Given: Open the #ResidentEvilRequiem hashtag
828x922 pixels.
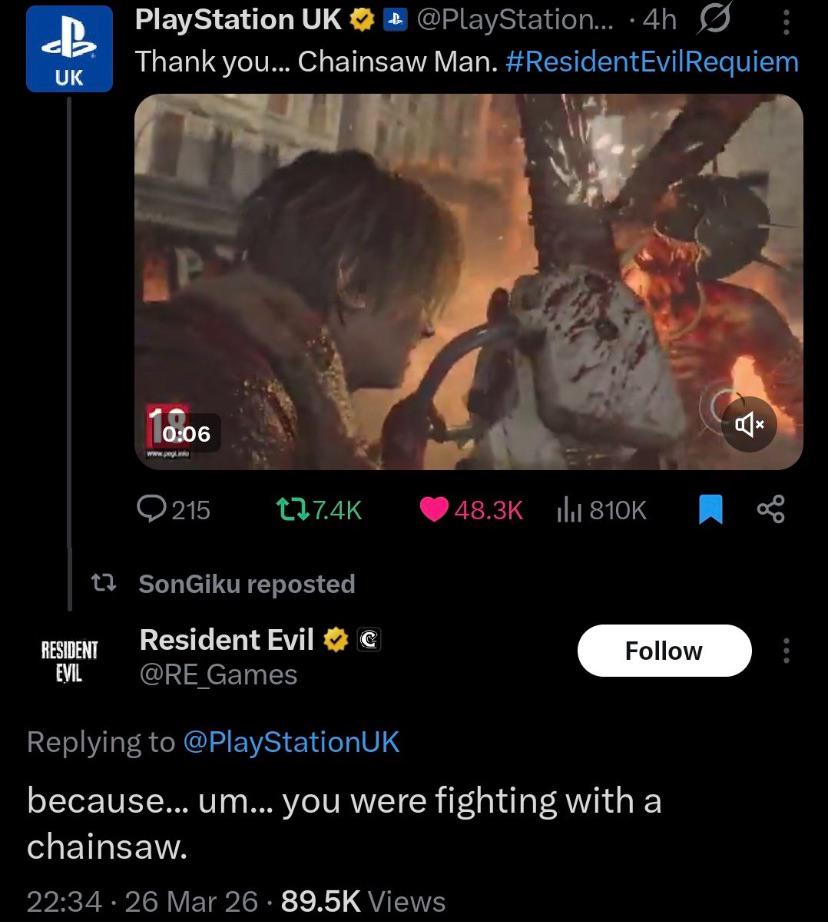Looking at the screenshot, I should coord(653,62).
